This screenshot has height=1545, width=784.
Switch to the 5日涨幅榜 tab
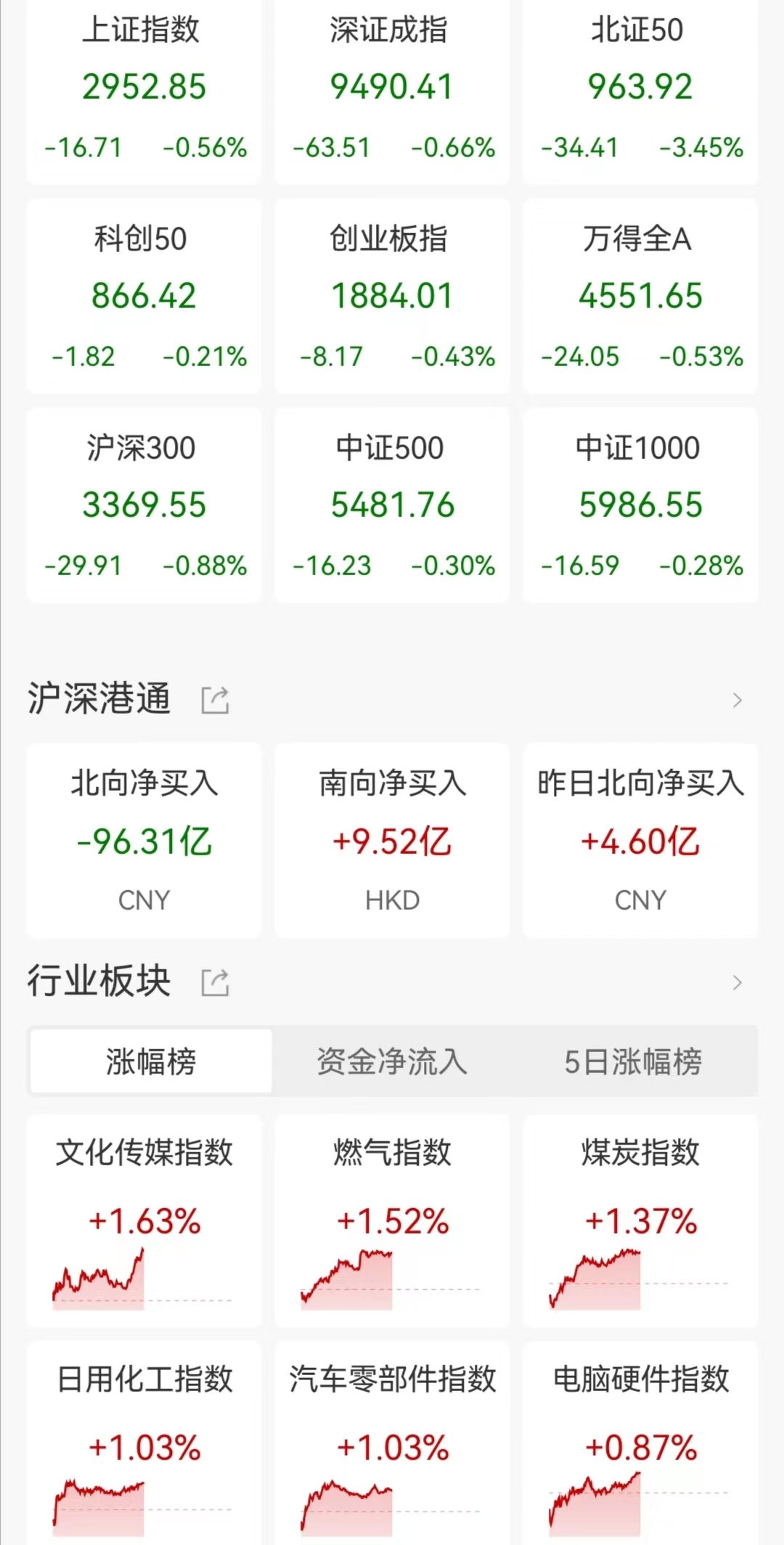coord(633,1061)
